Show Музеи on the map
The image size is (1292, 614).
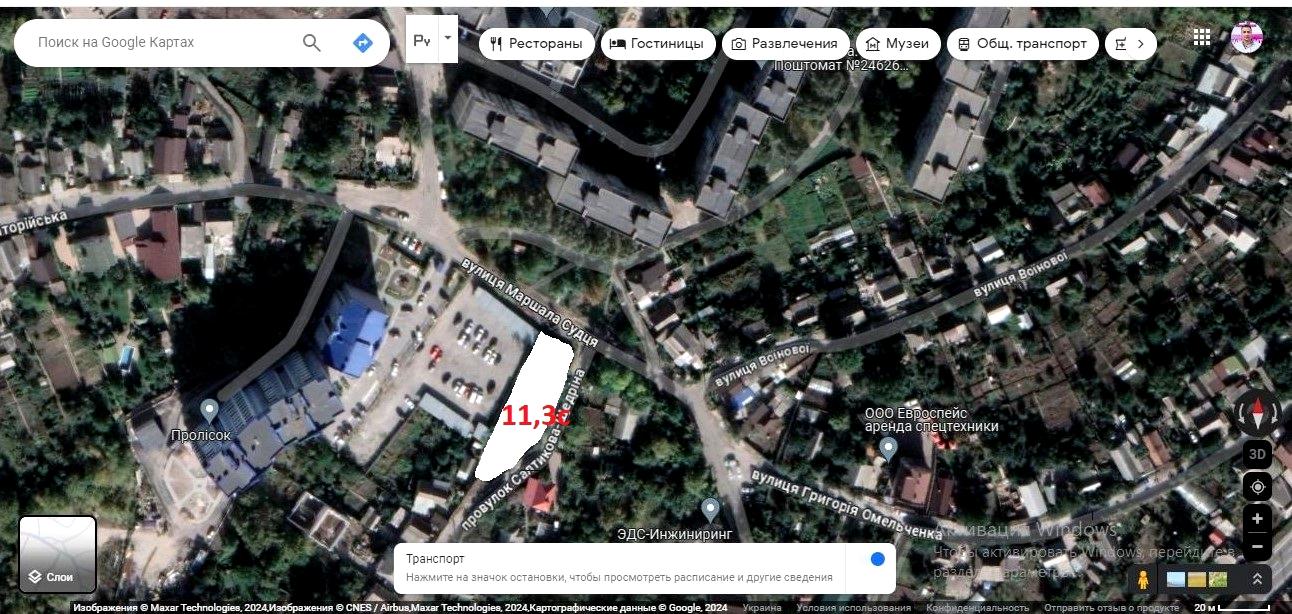900,44
